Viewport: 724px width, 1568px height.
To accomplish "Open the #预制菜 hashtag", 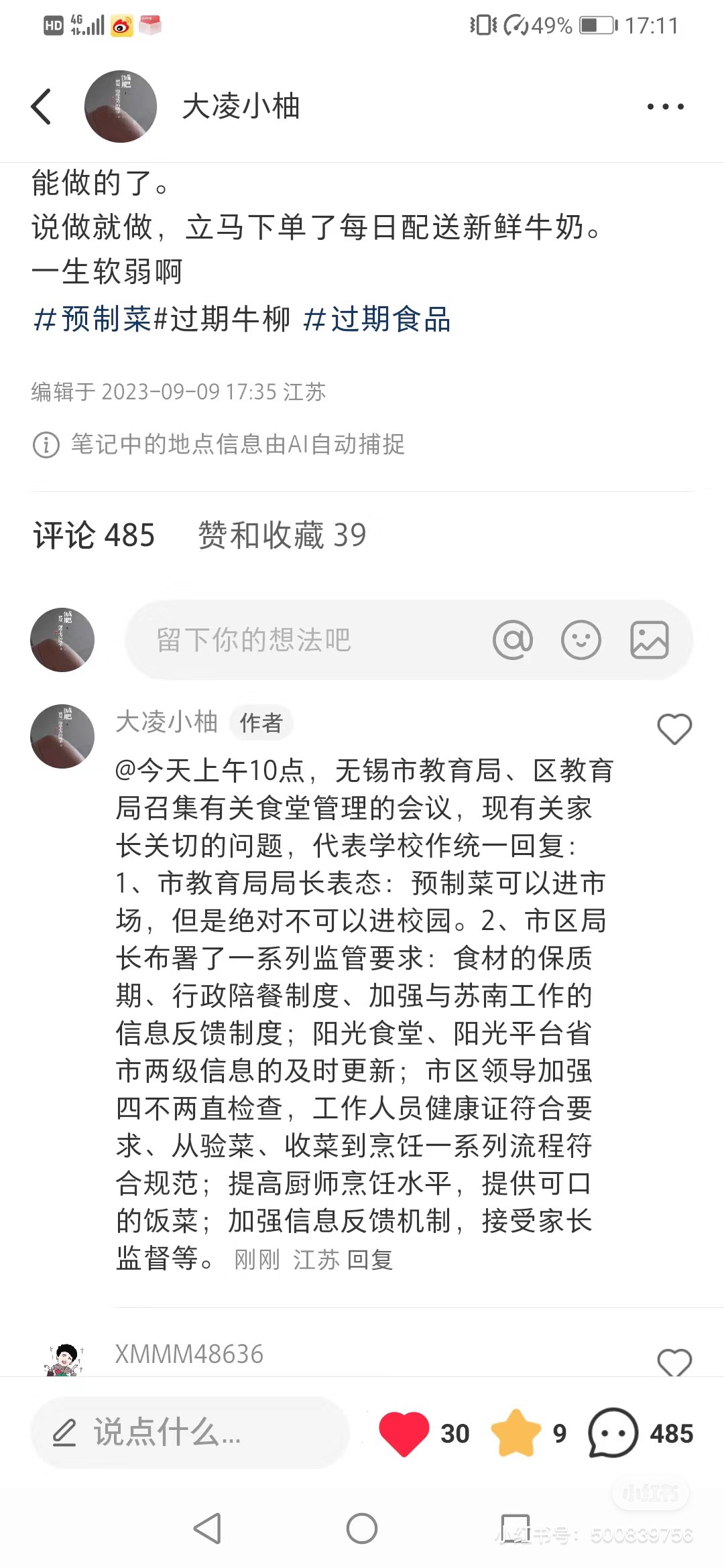I will click(93, 319).
